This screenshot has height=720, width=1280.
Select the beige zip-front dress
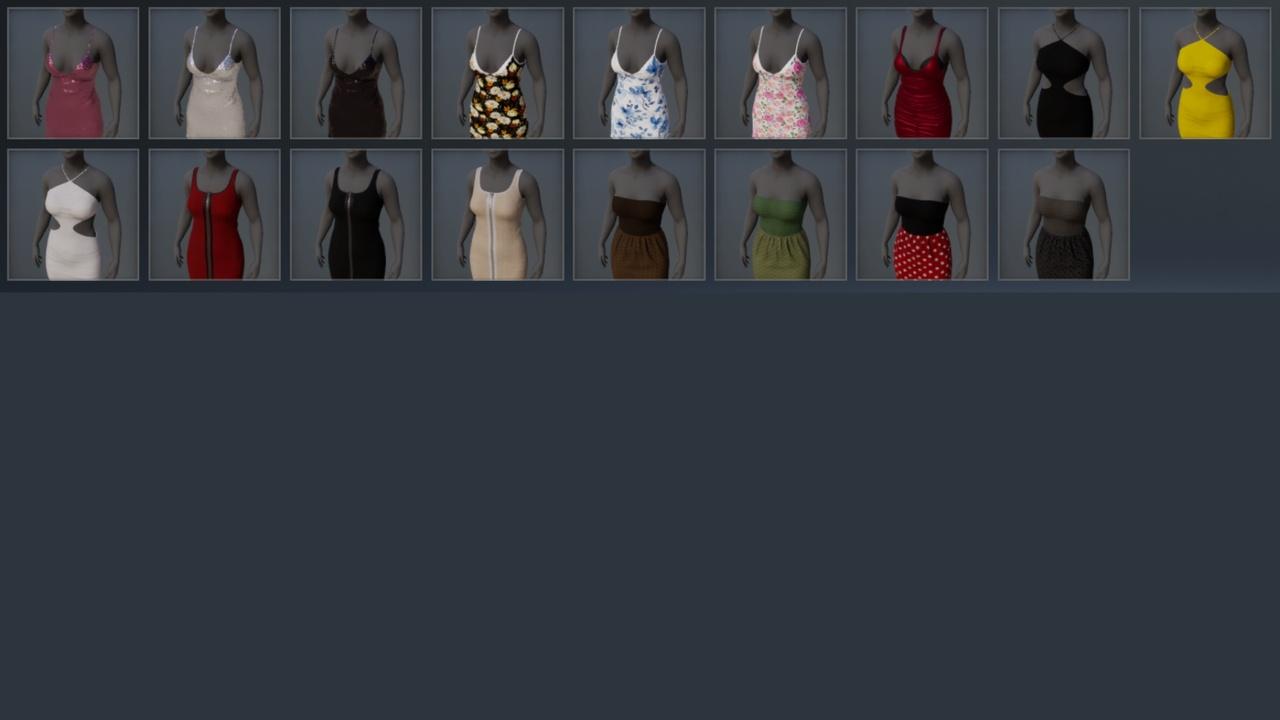click(x=497, y=215)
